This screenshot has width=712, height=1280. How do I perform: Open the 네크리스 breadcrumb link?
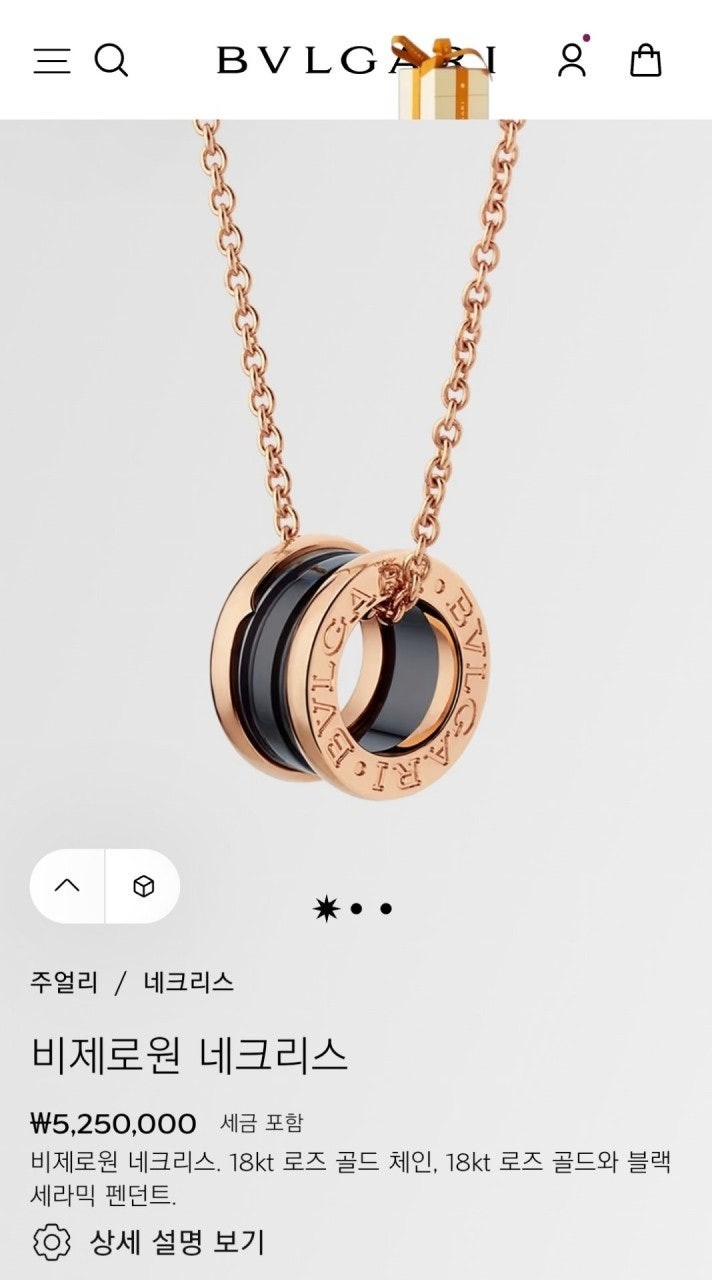(x=189, y=982)
